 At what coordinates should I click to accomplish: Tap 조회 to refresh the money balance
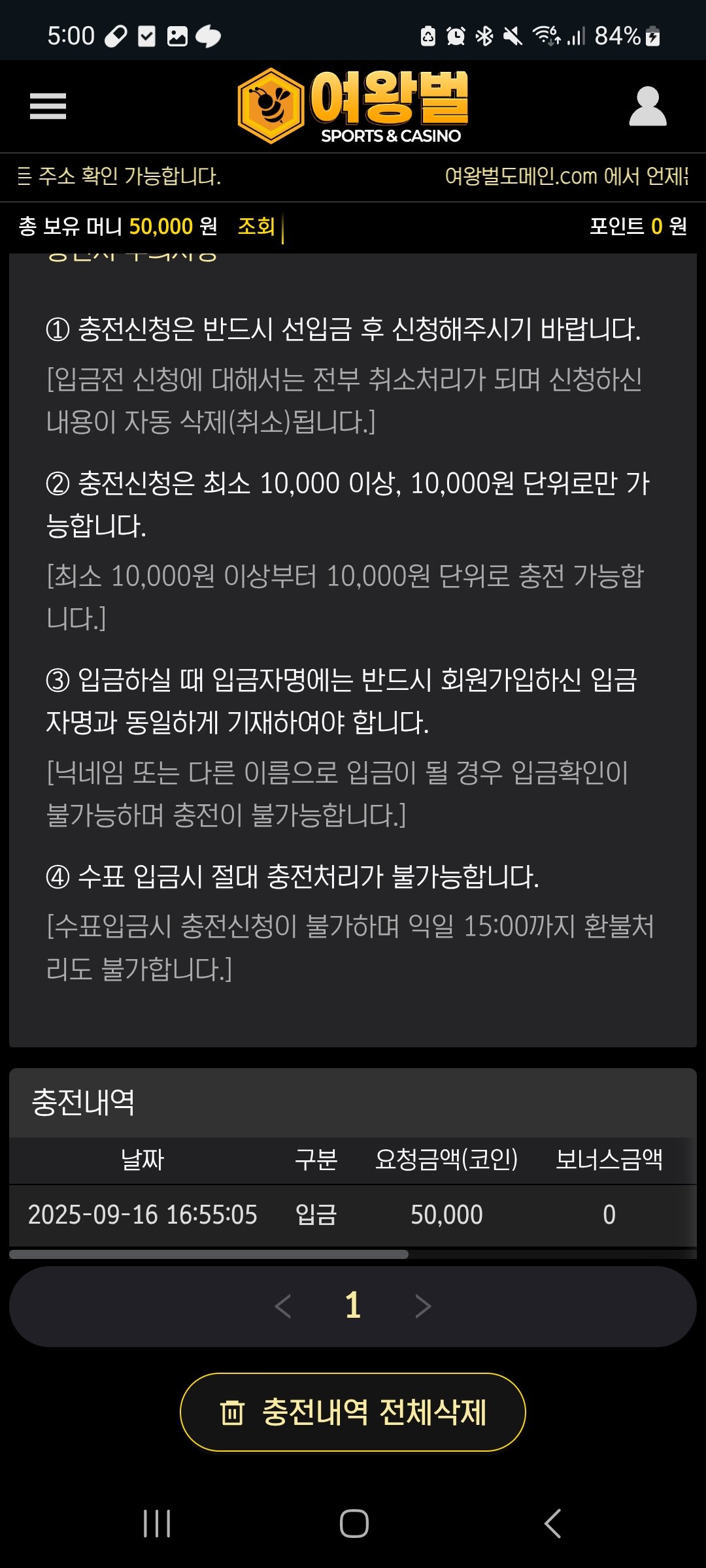coord(256,227)
